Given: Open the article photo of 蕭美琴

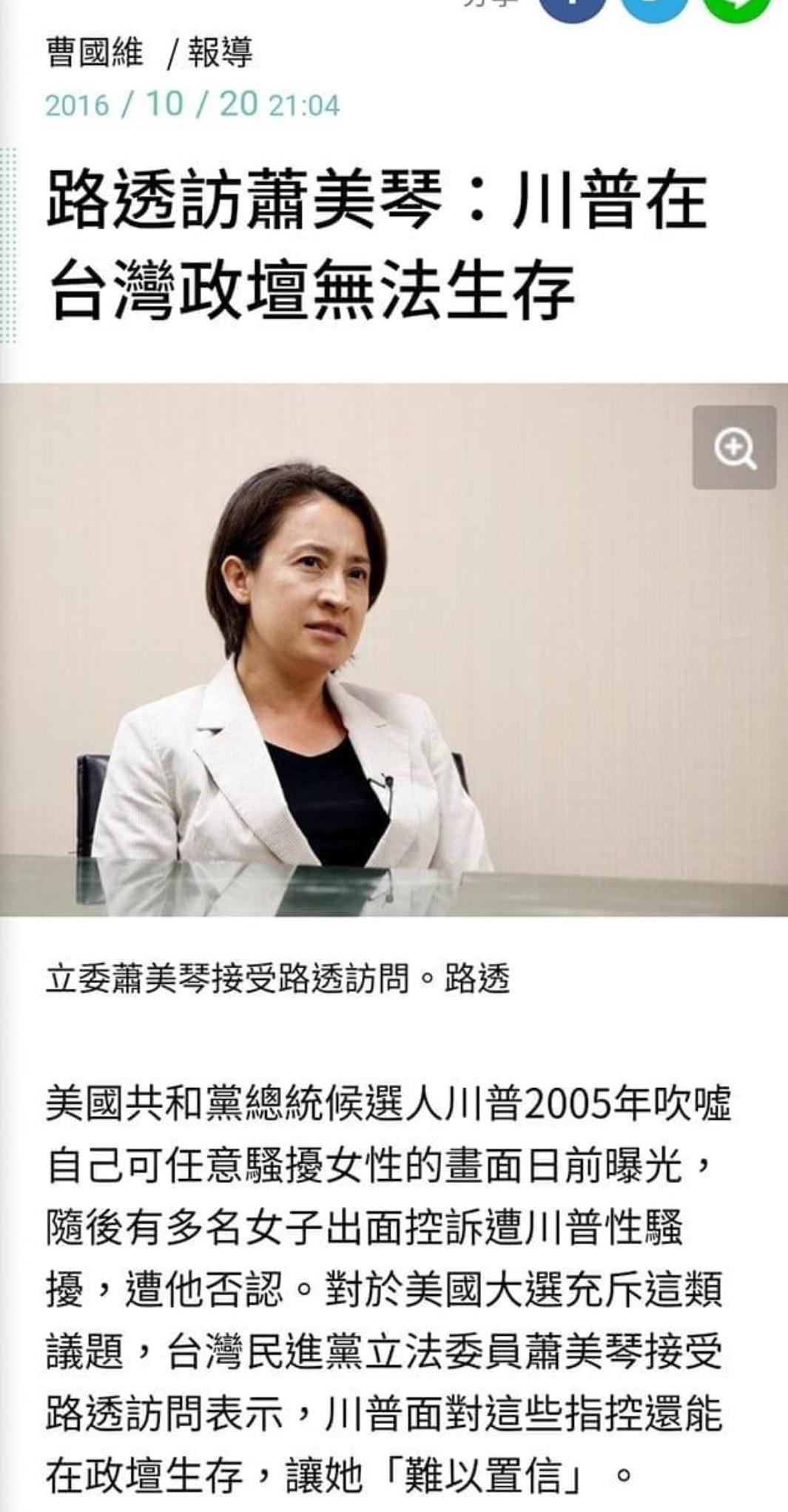Looking at the screenshot, I should 394,649.
